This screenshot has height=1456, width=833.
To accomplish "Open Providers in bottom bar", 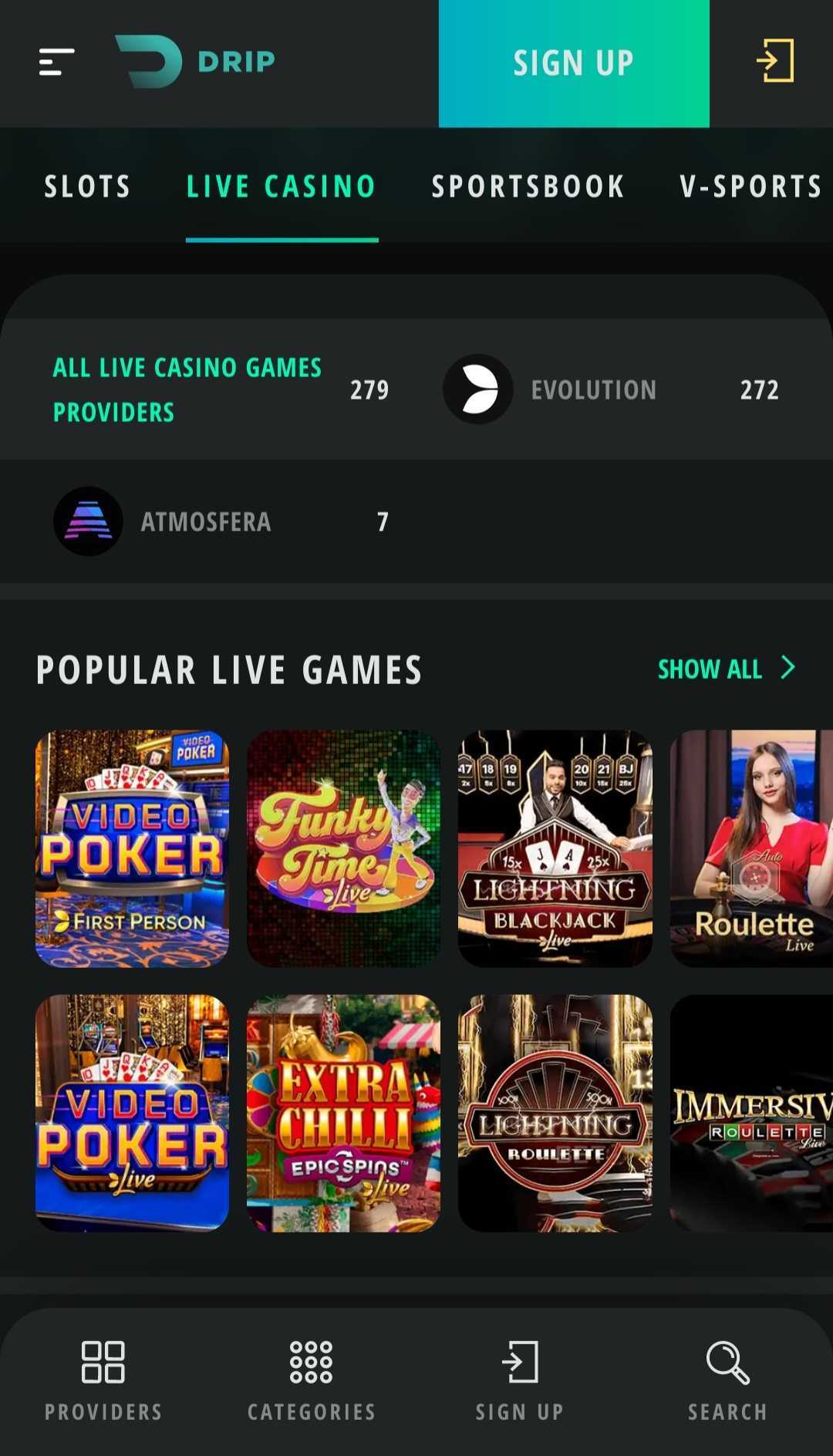I will click(x=103, y=1380).
